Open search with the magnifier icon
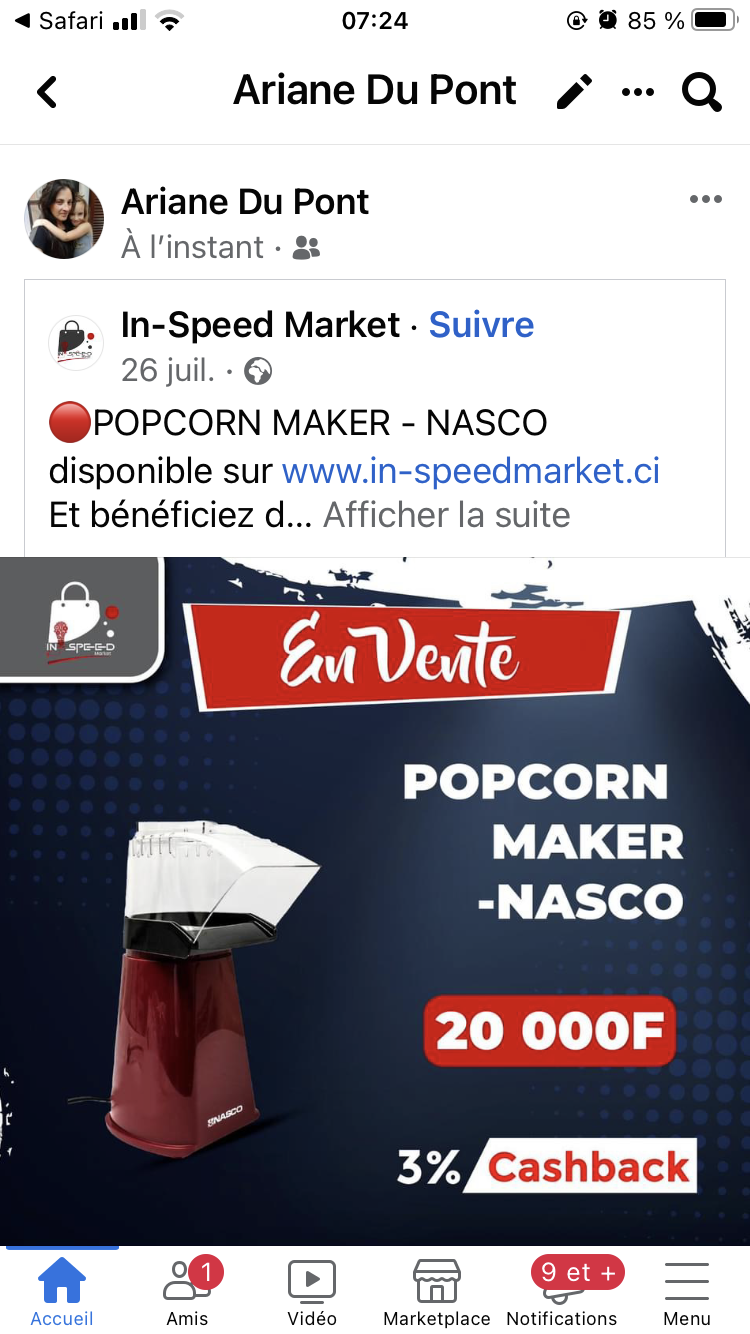750x1334 pixels. [702, 93]
